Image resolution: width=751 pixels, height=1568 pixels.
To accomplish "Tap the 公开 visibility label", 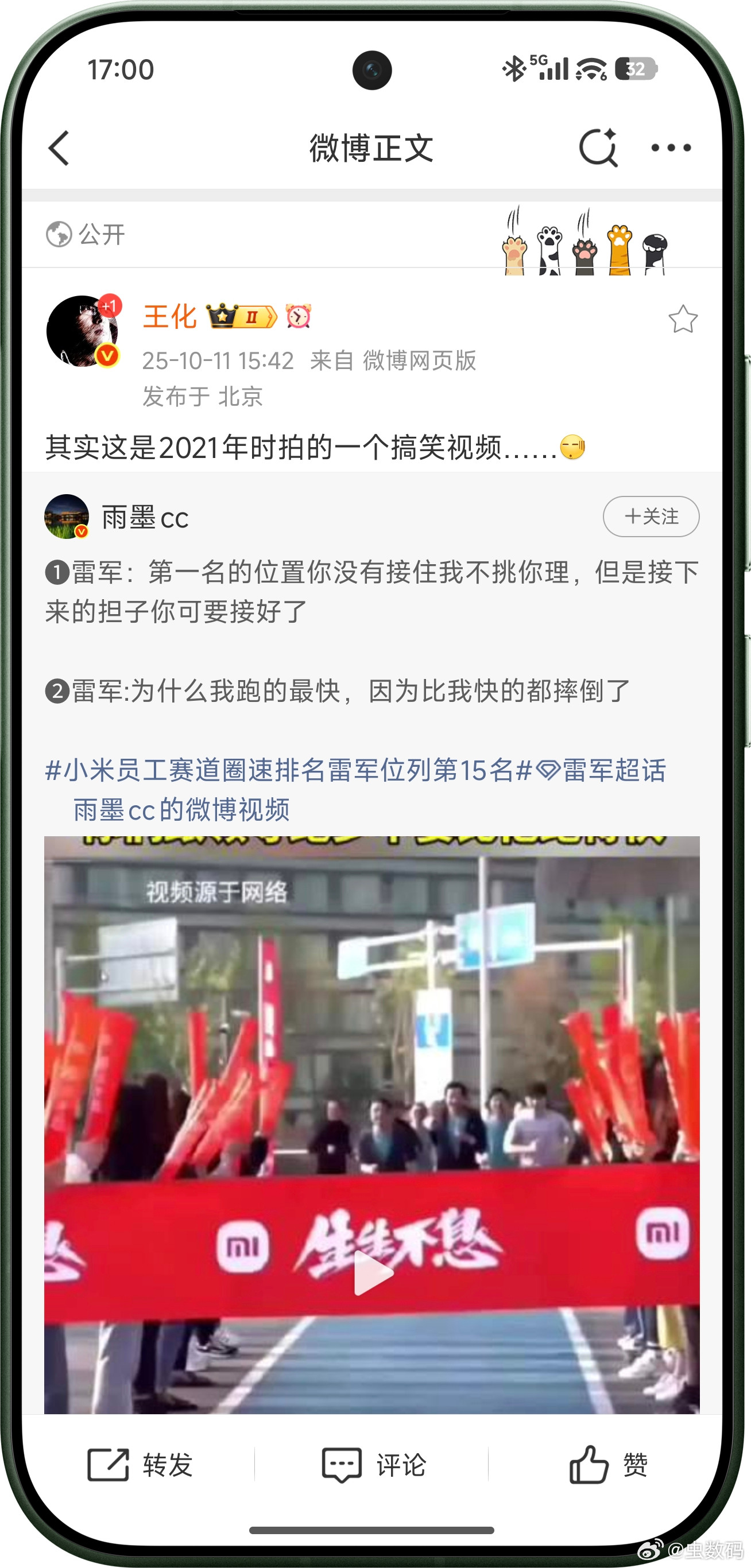I will pos(86,234).
